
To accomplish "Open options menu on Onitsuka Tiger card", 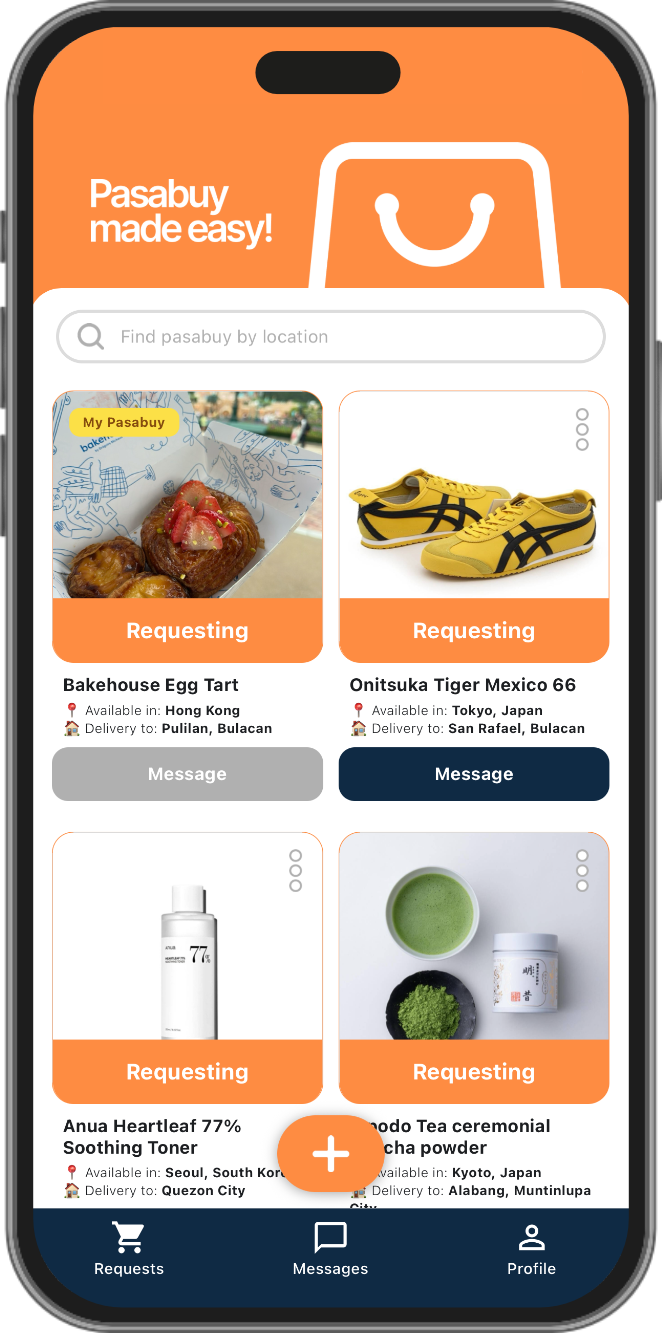I will pyautogui.click(x=582, y=429).
